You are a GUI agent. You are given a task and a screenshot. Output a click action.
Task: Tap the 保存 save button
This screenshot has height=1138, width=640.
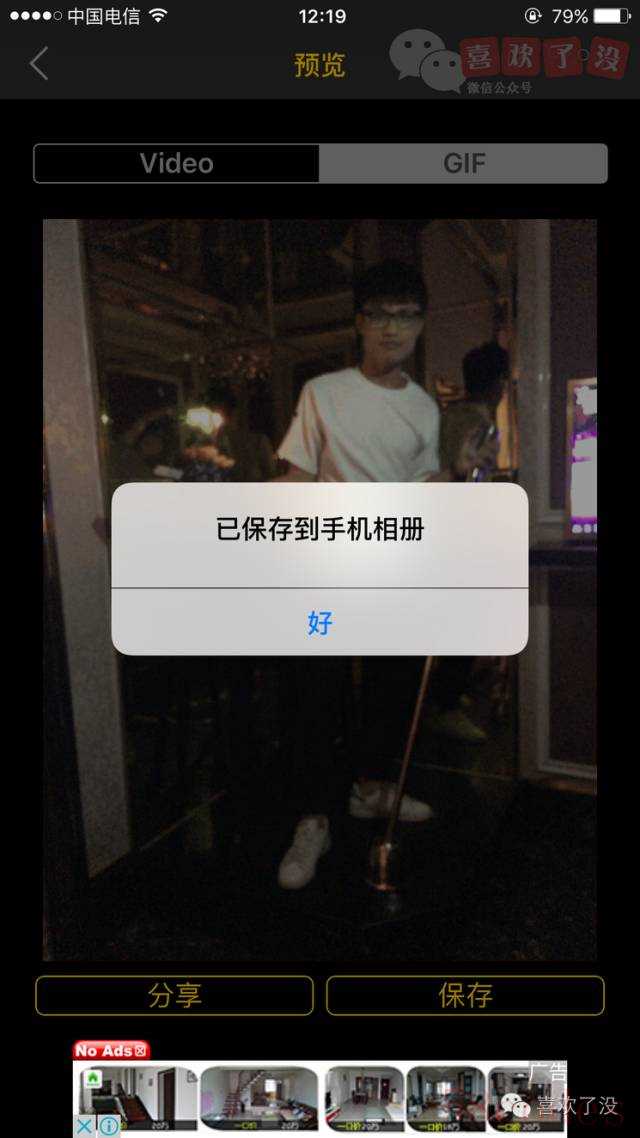(x=465, y=995)
